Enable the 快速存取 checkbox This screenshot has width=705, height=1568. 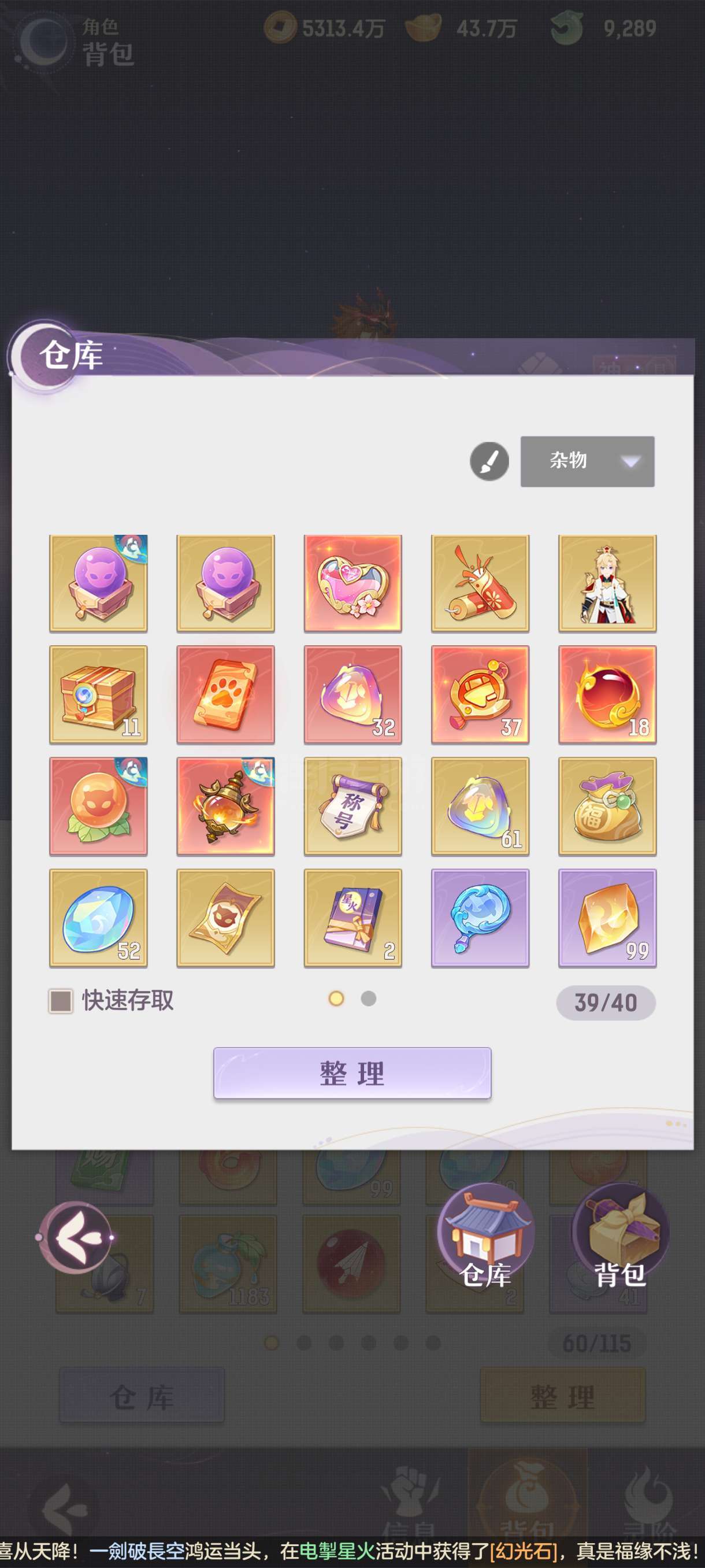[x=60, y=1000]
